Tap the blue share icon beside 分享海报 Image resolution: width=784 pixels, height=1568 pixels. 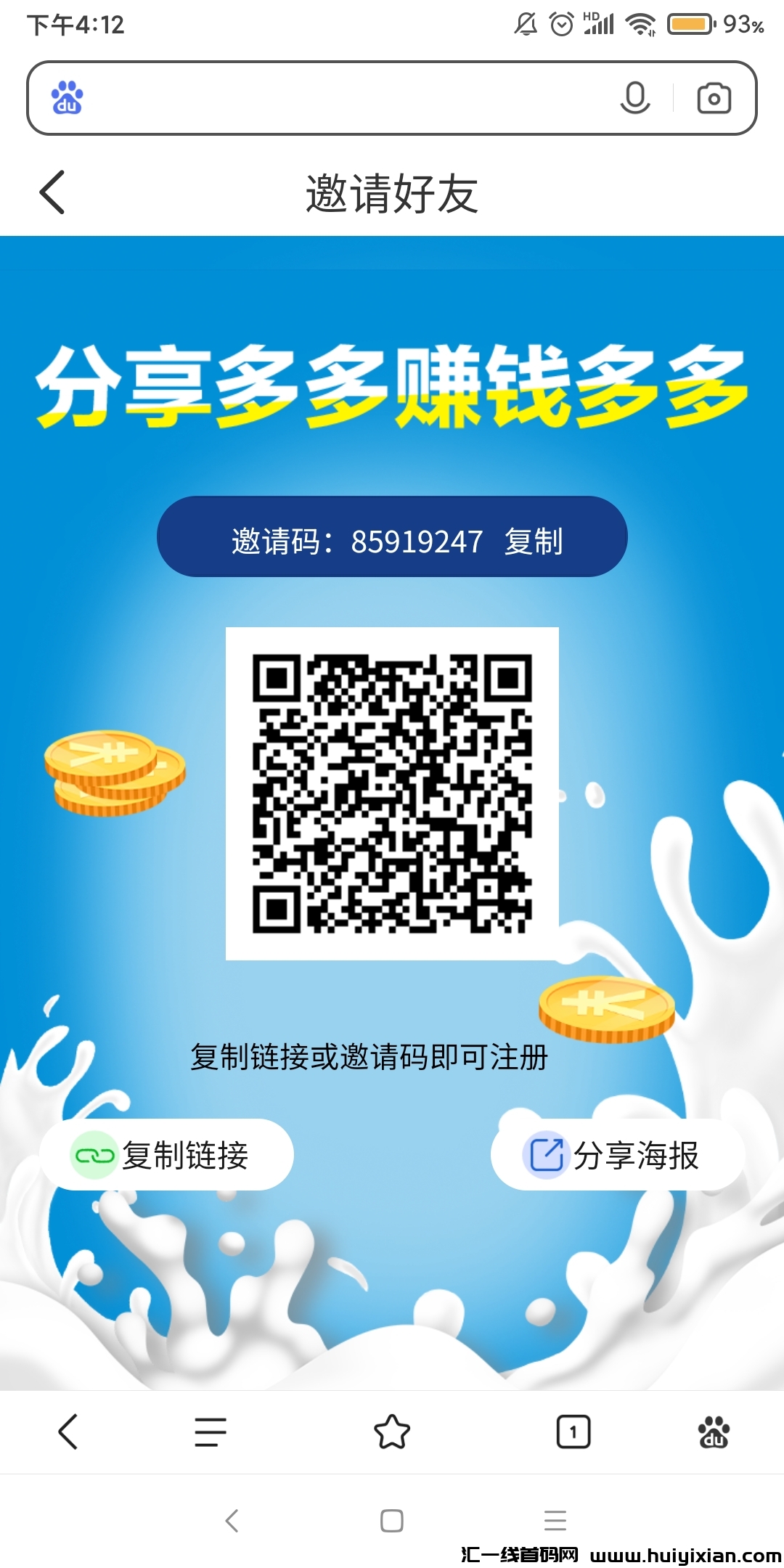click(546, 1154)
